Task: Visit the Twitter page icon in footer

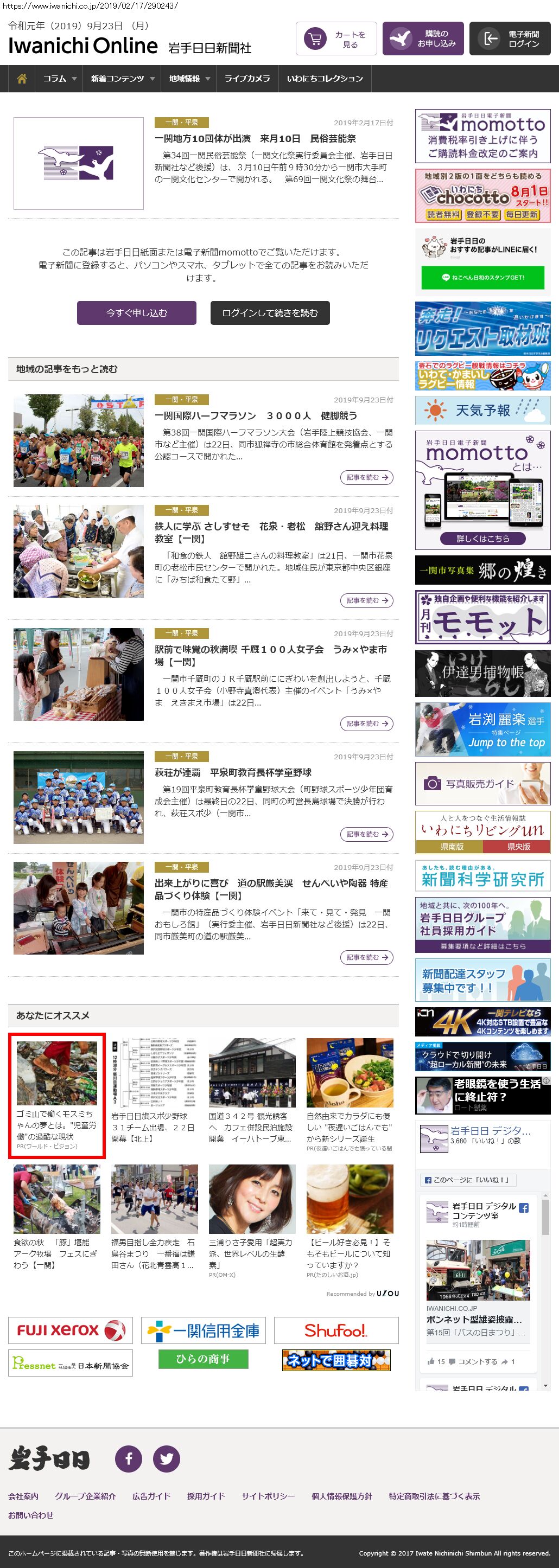Action: pos(166,1458)
